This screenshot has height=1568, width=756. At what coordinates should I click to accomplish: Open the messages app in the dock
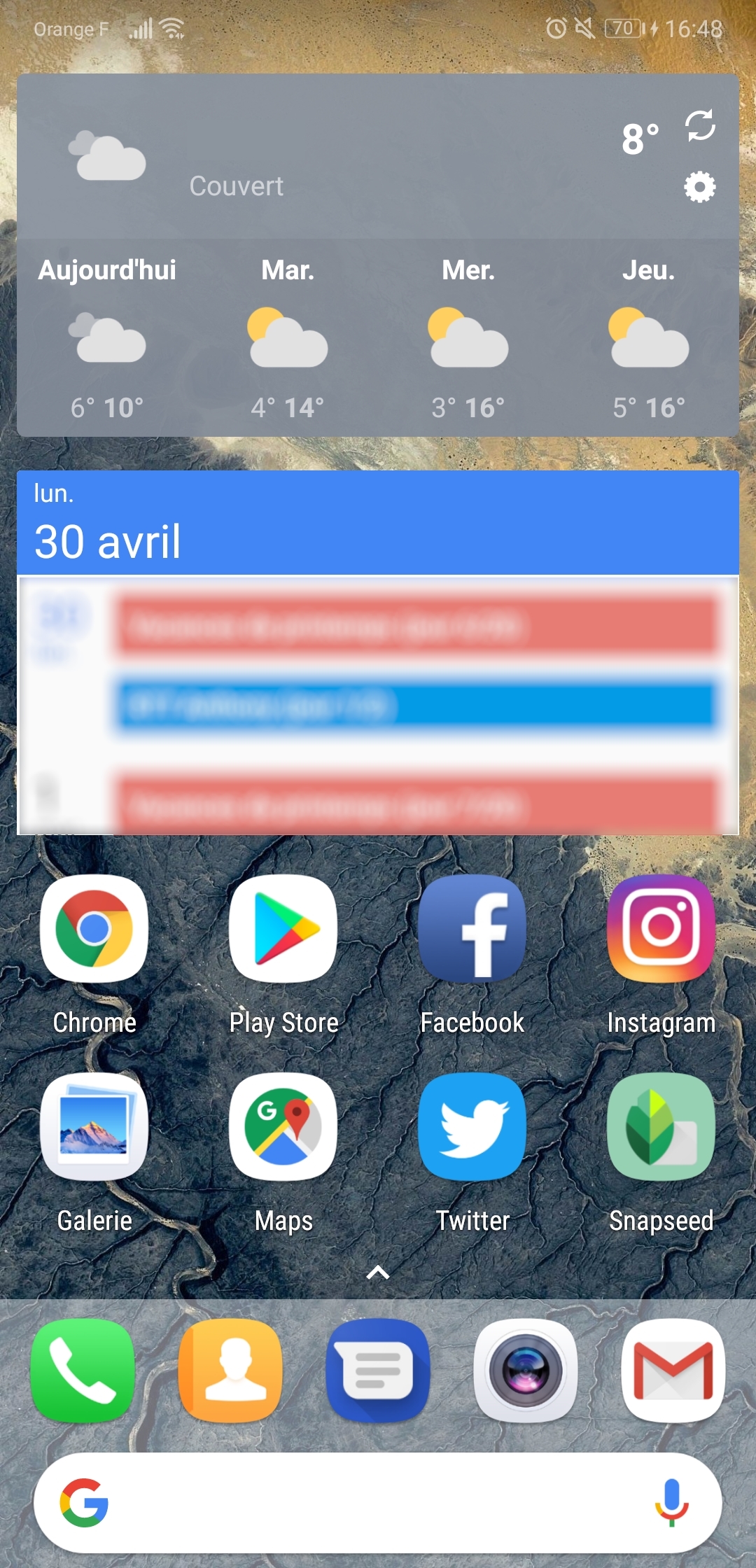tap(378, 1371)
